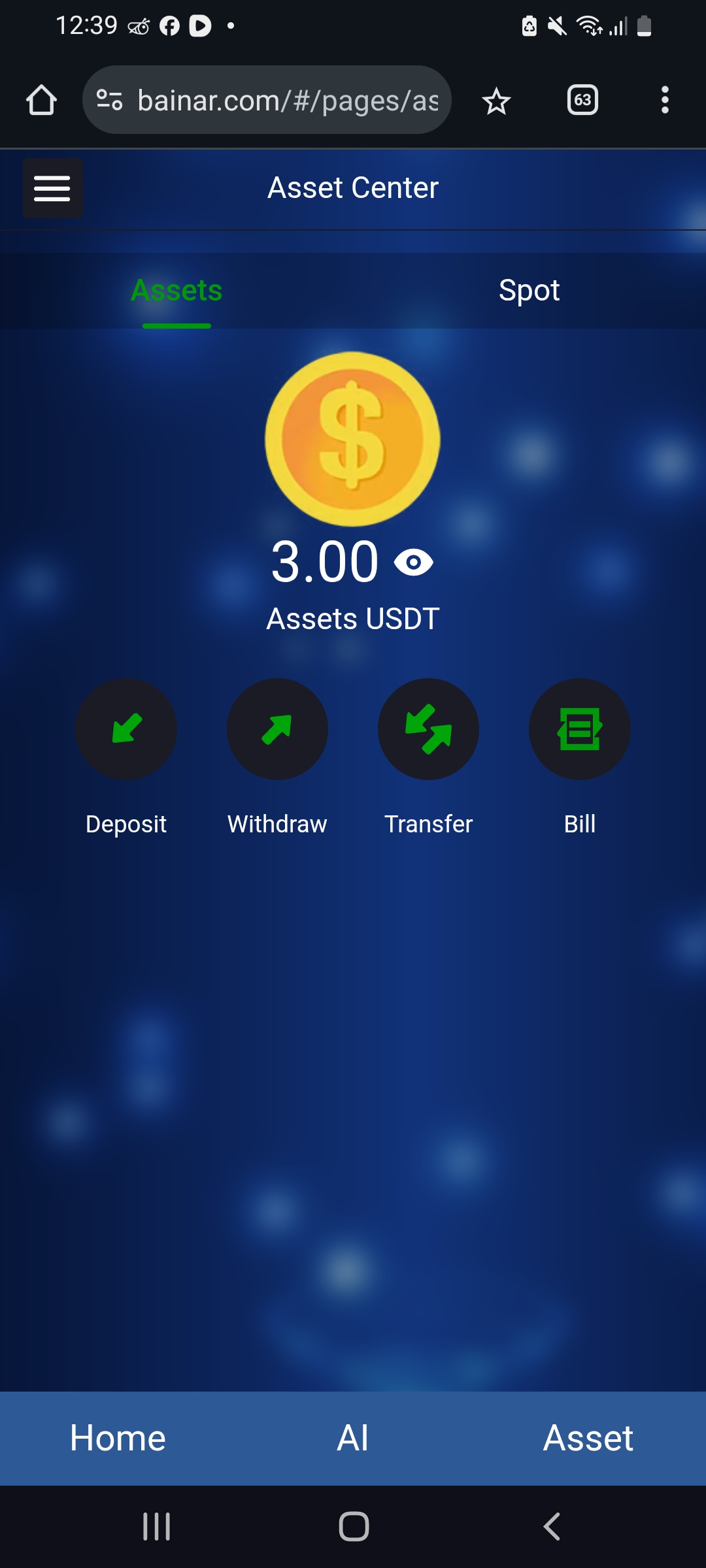This screenshot has width=706, height=1568.
Task: Go to Home in bottom navigation
Action: pos(118,1438)
